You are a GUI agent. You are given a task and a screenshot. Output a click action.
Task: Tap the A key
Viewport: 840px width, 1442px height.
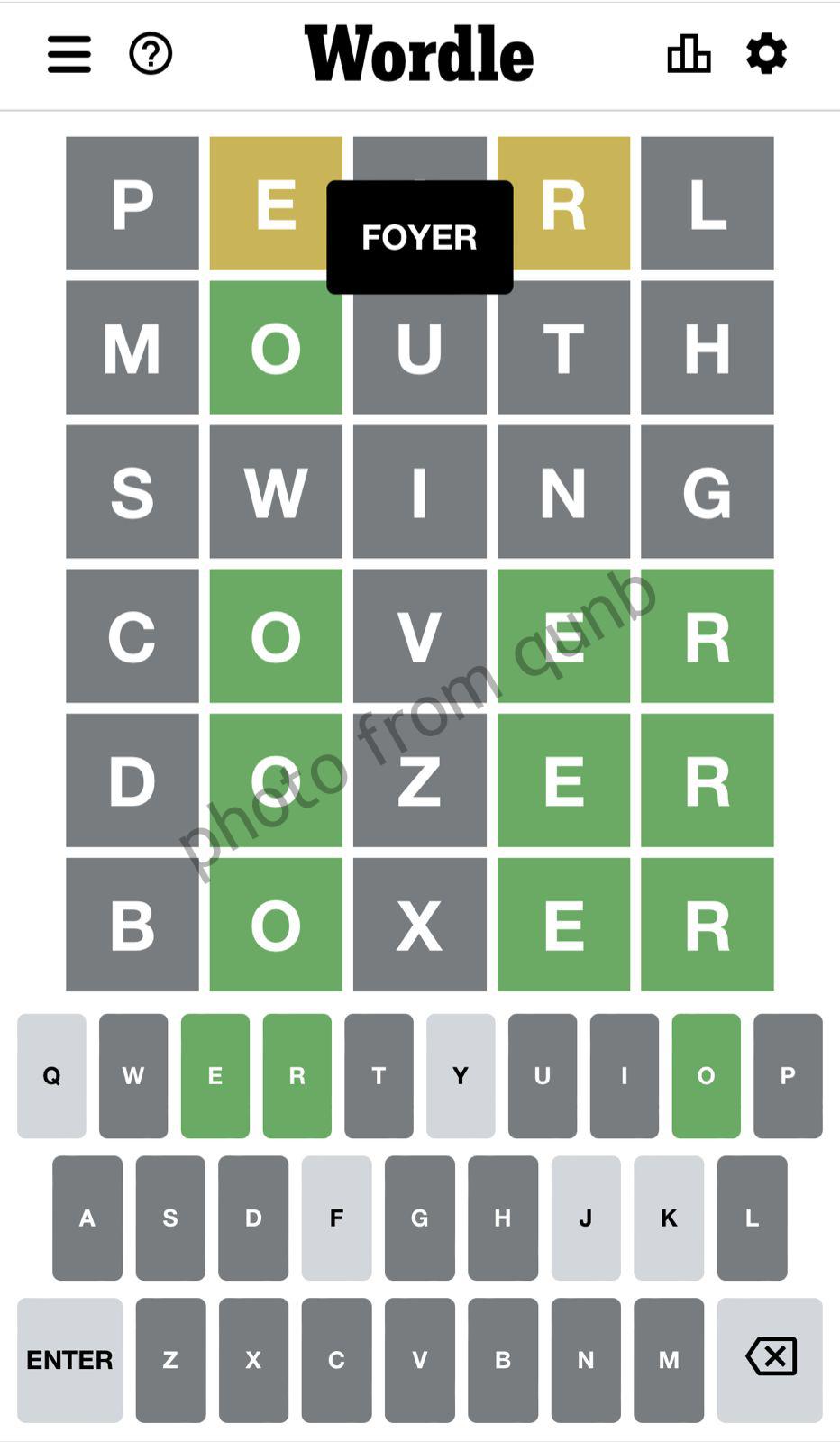click(87, 1218)
